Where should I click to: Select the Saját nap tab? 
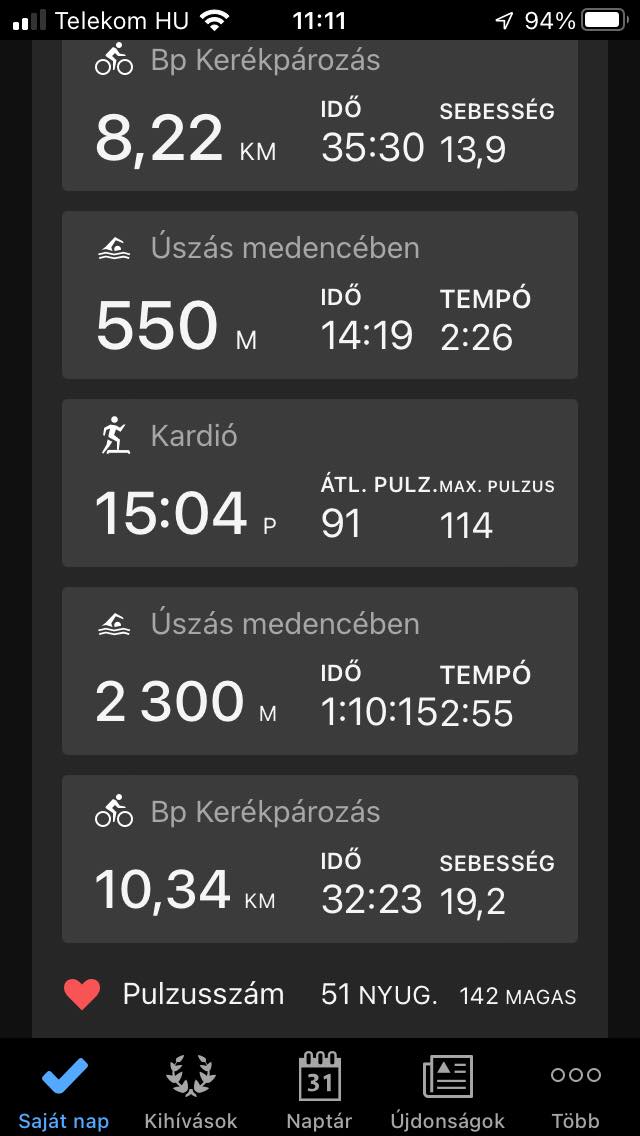(x=64, y=1088)
